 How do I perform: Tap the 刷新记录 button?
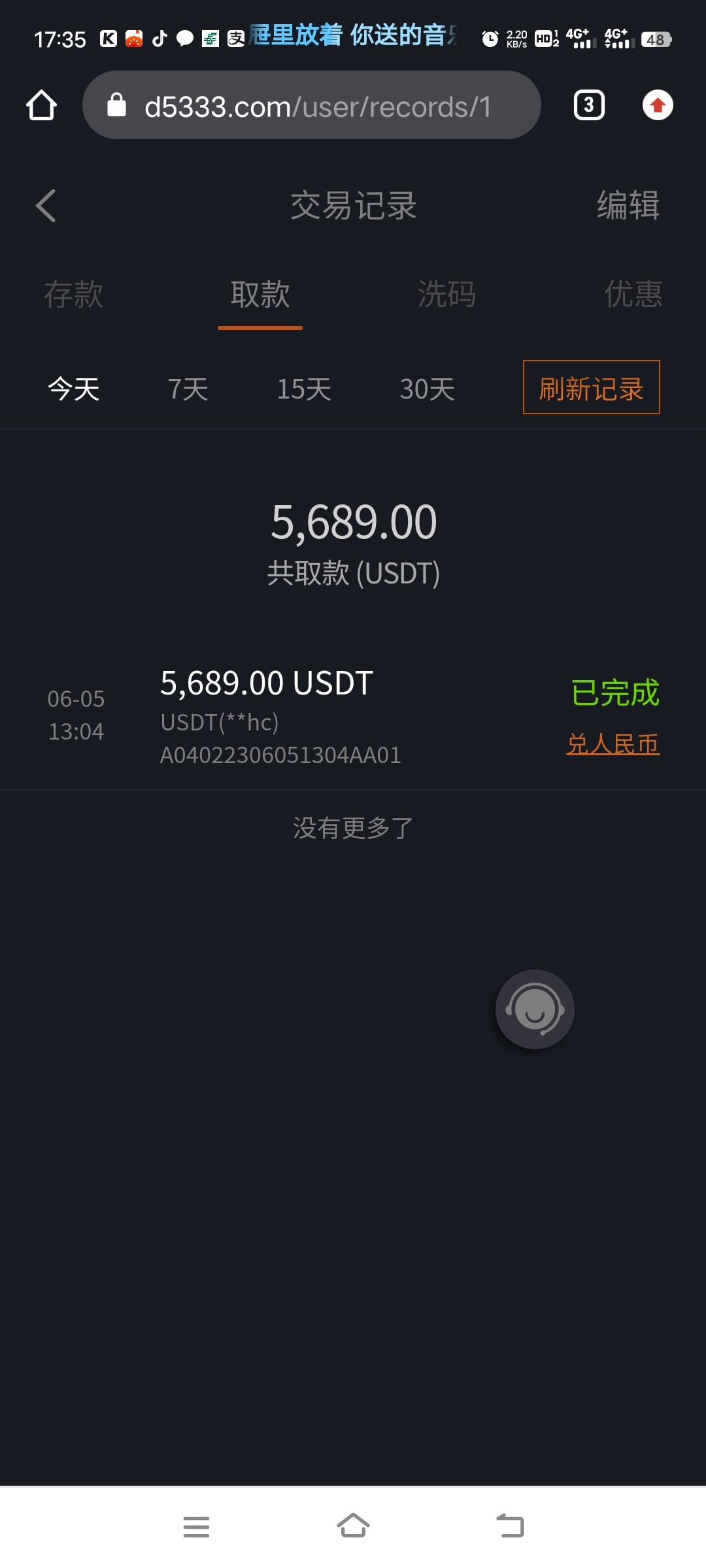[591, 387]
